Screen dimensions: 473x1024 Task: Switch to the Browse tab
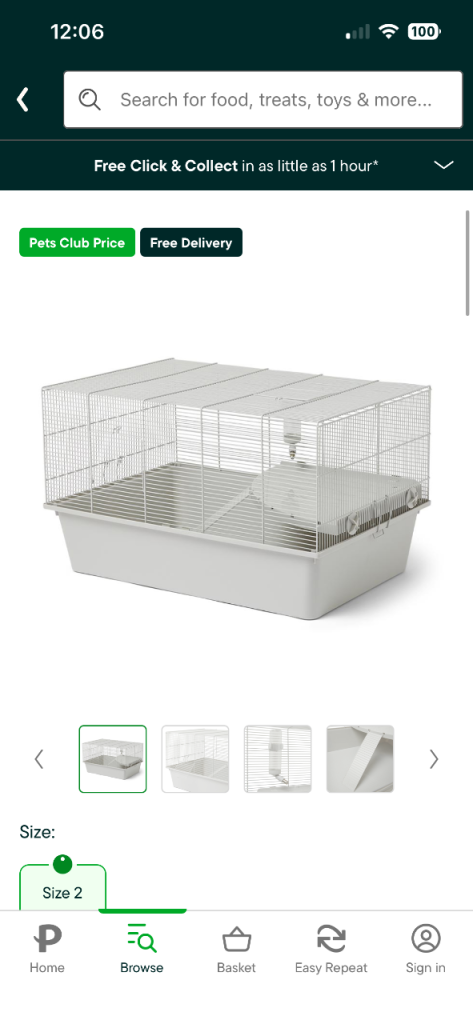(x=142, y=949)
